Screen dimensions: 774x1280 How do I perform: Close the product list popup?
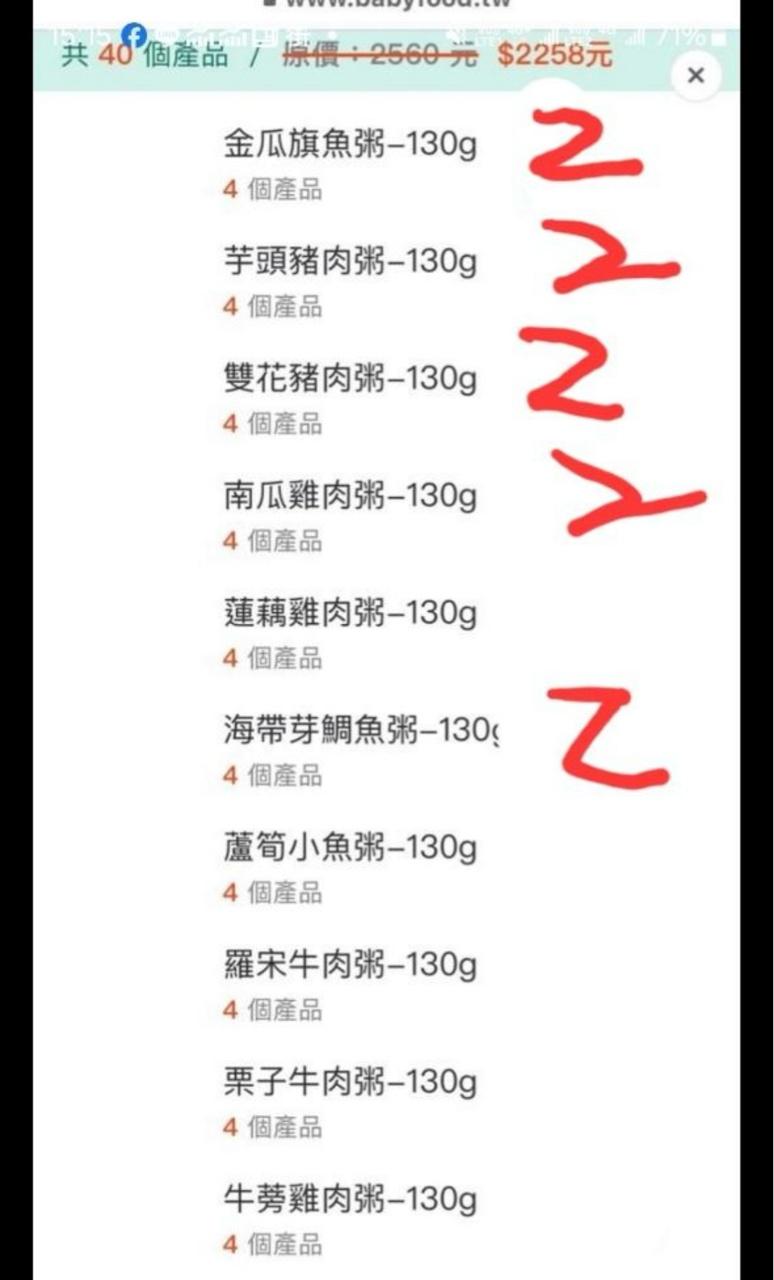pos(696,75)
